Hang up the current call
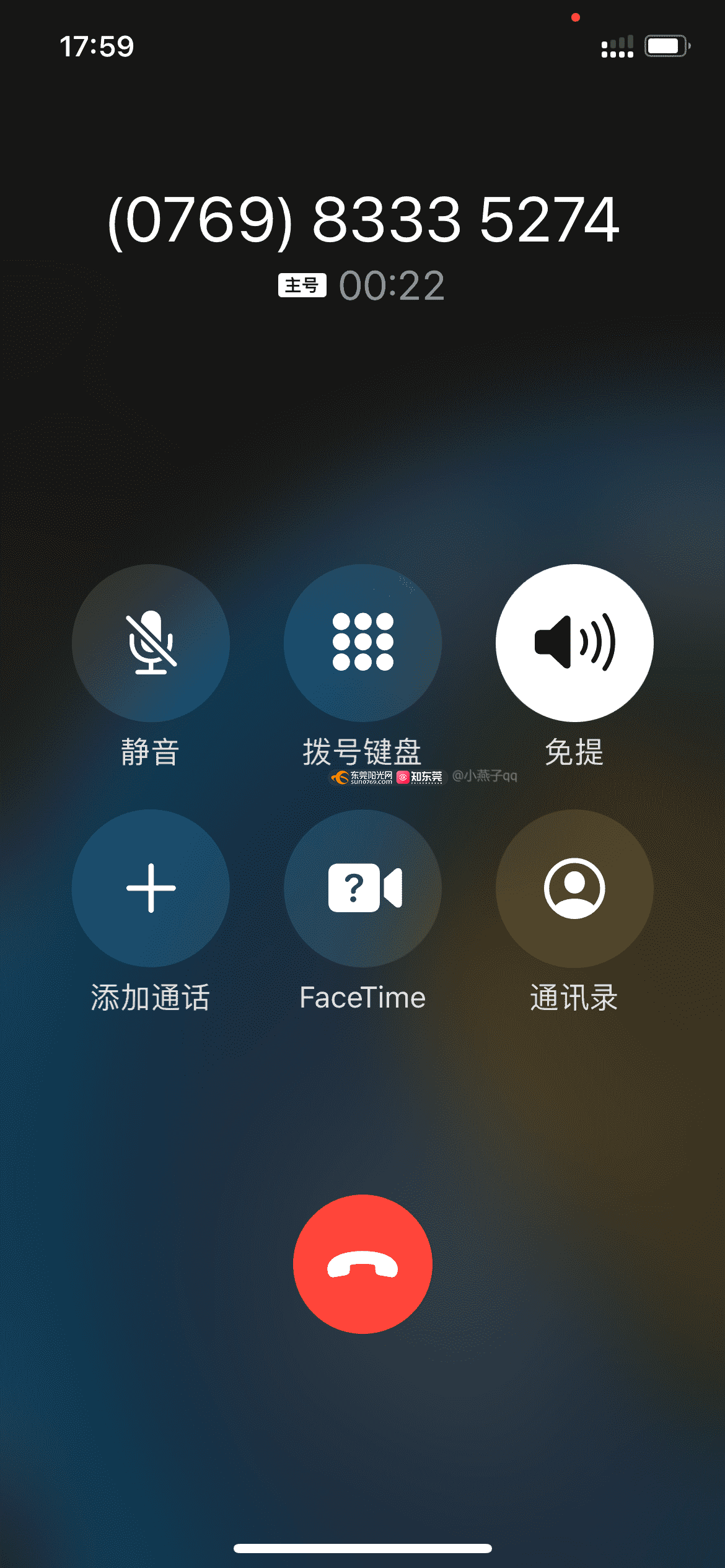Screen dimensions: 725x1568 coord(362,1264)
